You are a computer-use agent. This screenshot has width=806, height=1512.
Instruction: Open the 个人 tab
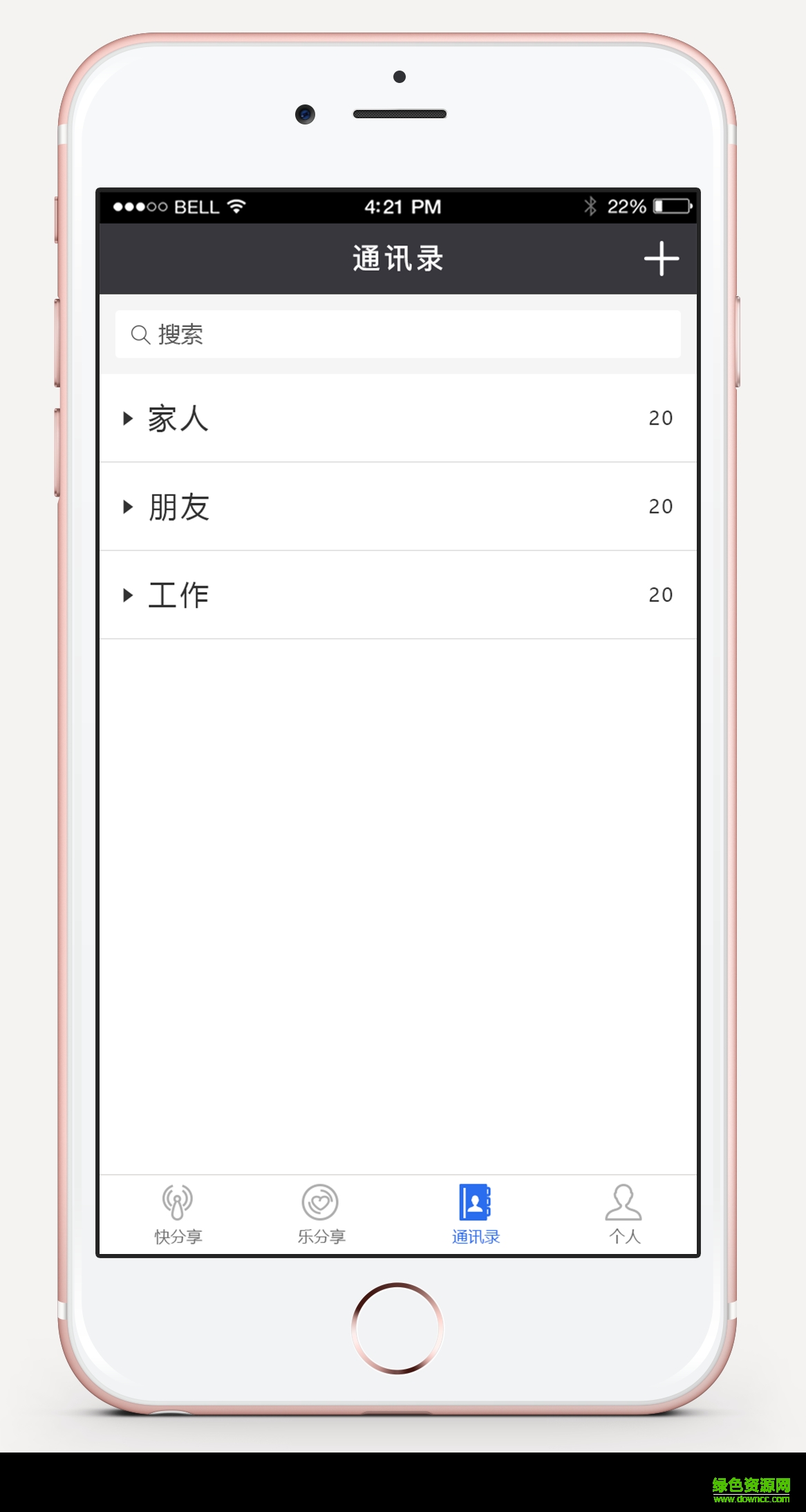(624, 1214)
